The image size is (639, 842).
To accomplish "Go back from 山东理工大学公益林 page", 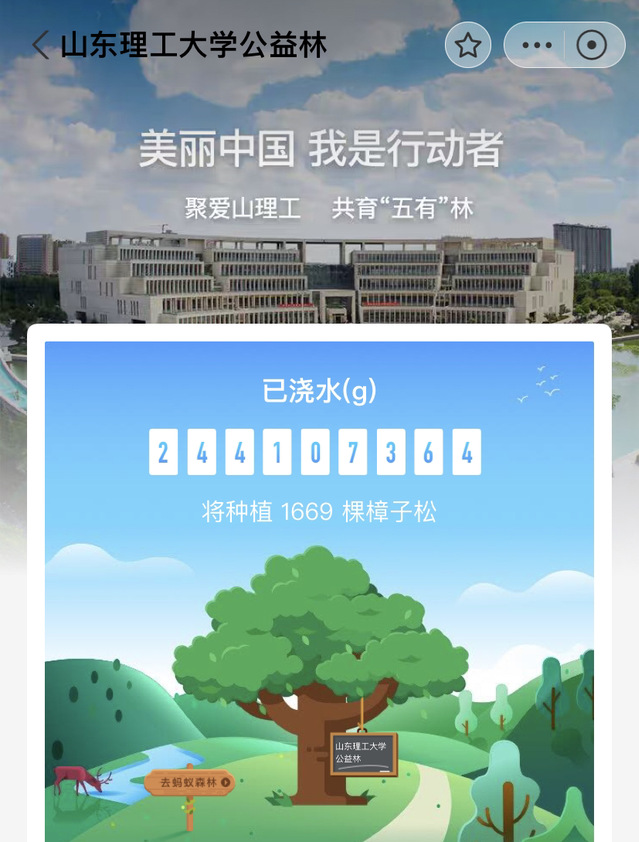I will click(x=40, y=46).
